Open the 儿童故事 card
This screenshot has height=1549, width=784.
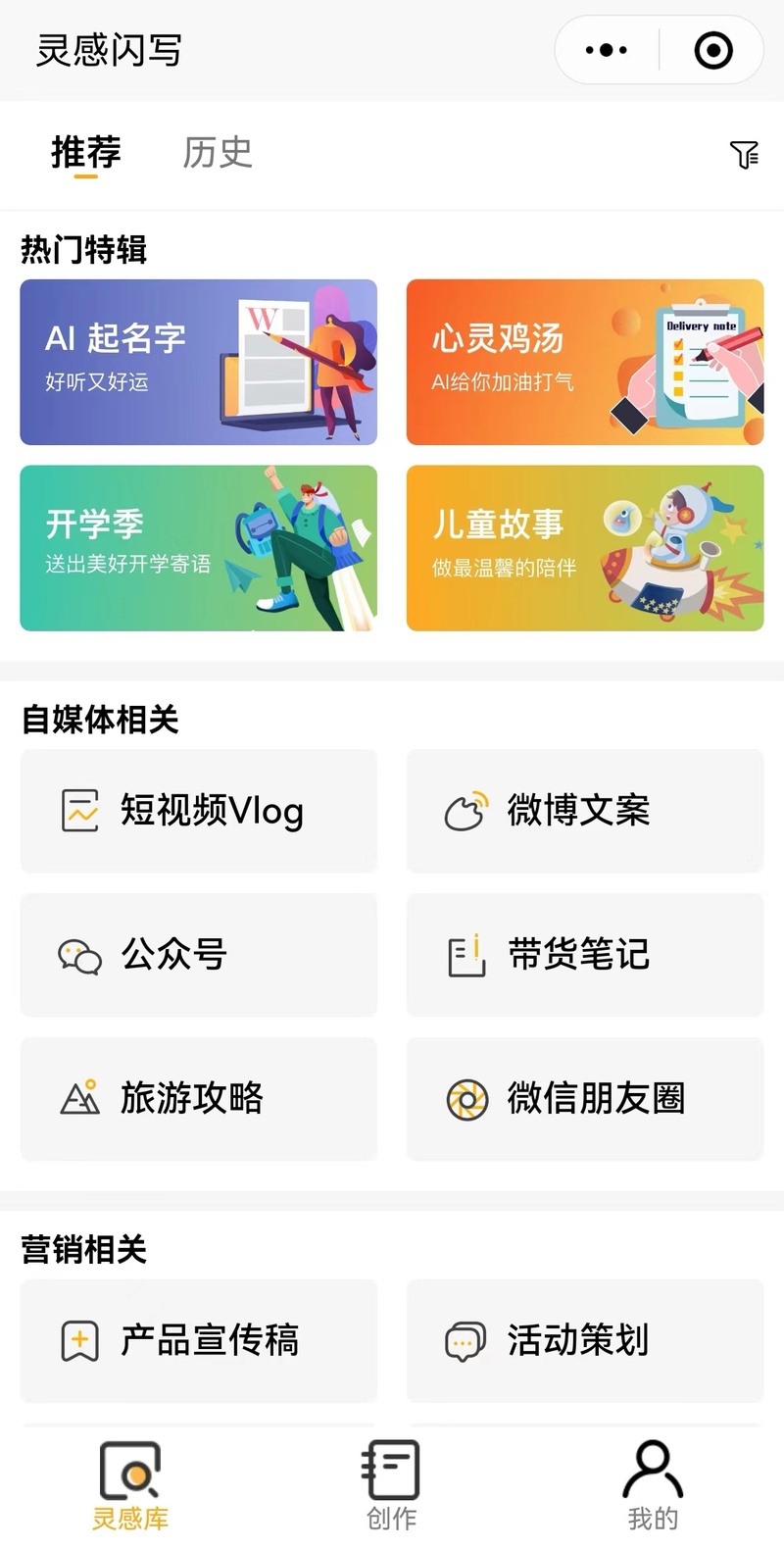[585, 548]
